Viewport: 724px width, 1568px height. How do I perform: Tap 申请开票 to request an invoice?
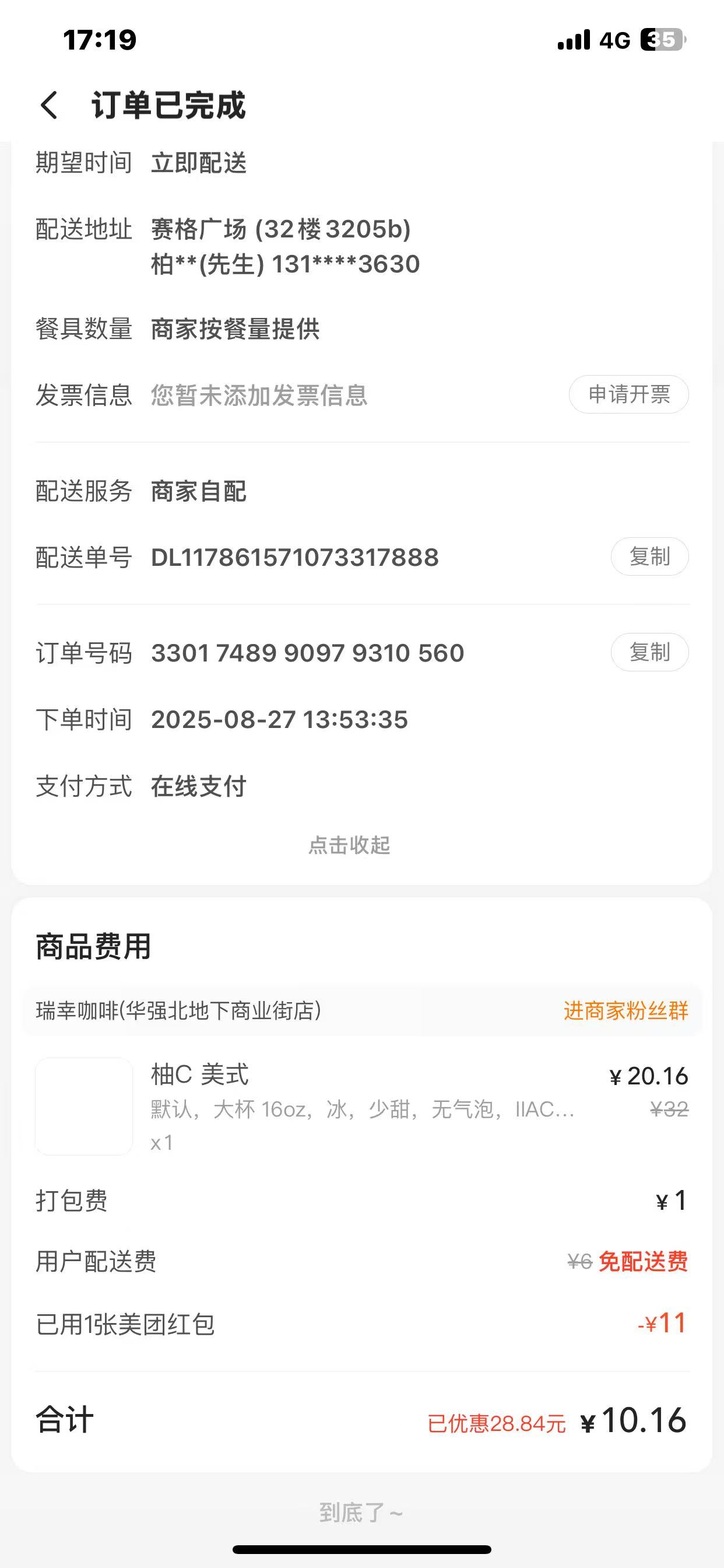click(x=628, y=394)
